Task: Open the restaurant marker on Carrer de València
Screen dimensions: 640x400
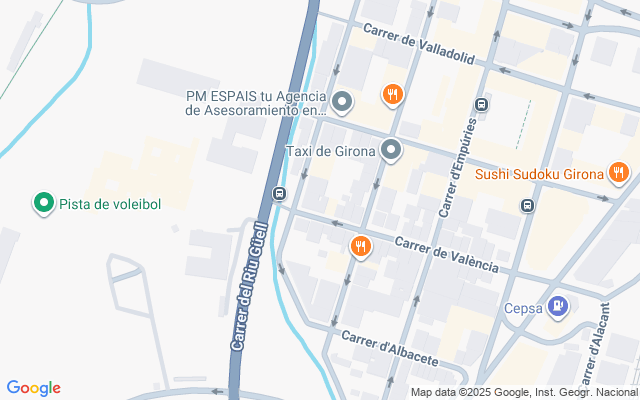Action: [360, 245]
